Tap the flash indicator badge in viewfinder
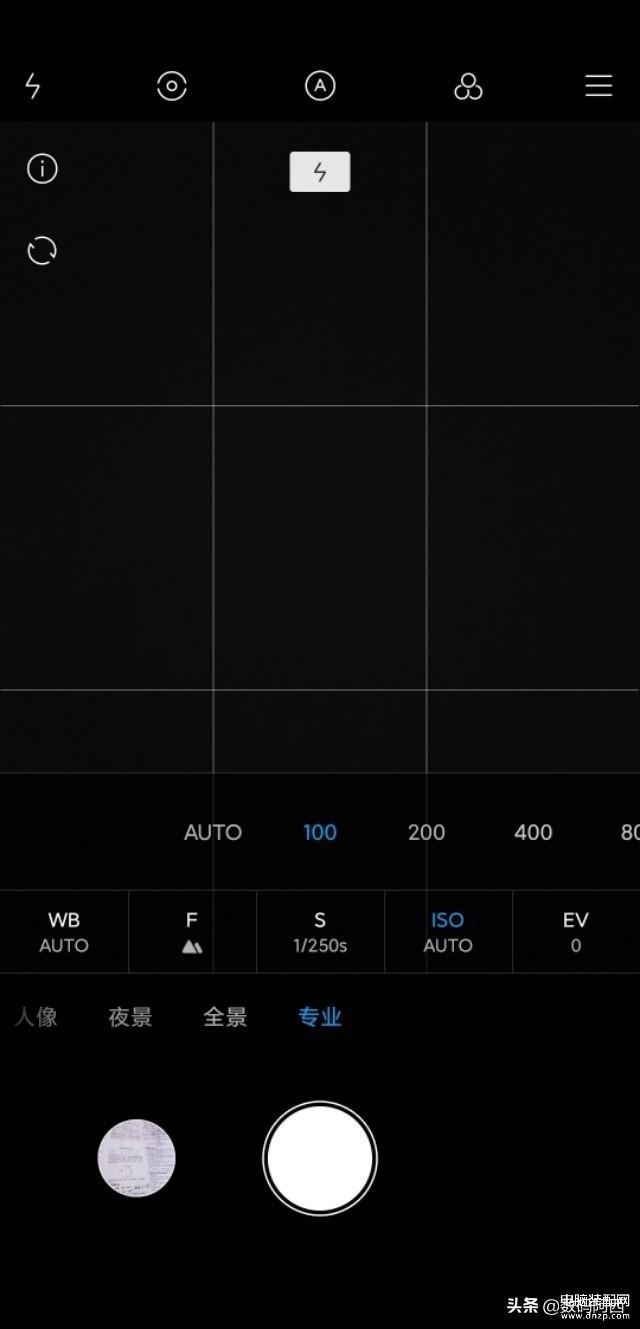 click(320, 172)
